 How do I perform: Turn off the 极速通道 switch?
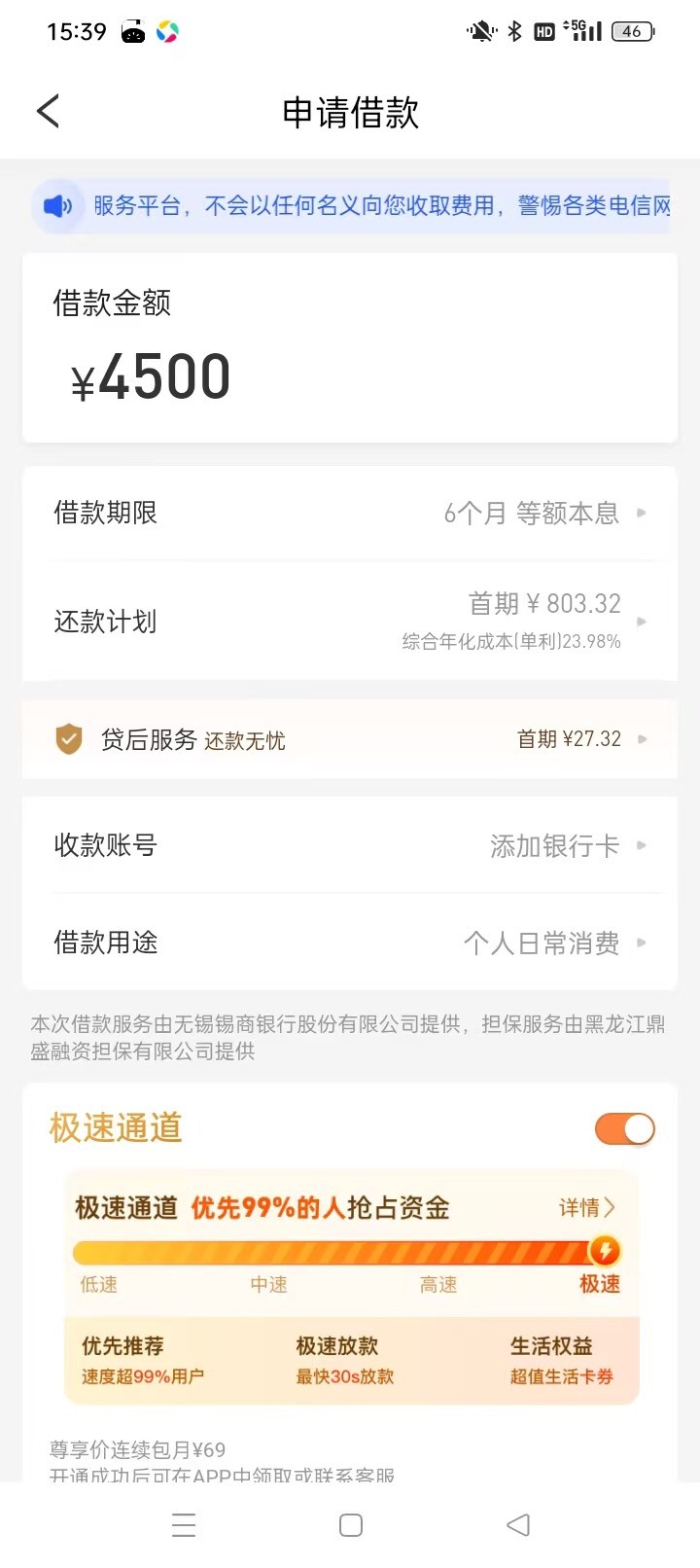pyautogui.click(x=624, y=1128)
